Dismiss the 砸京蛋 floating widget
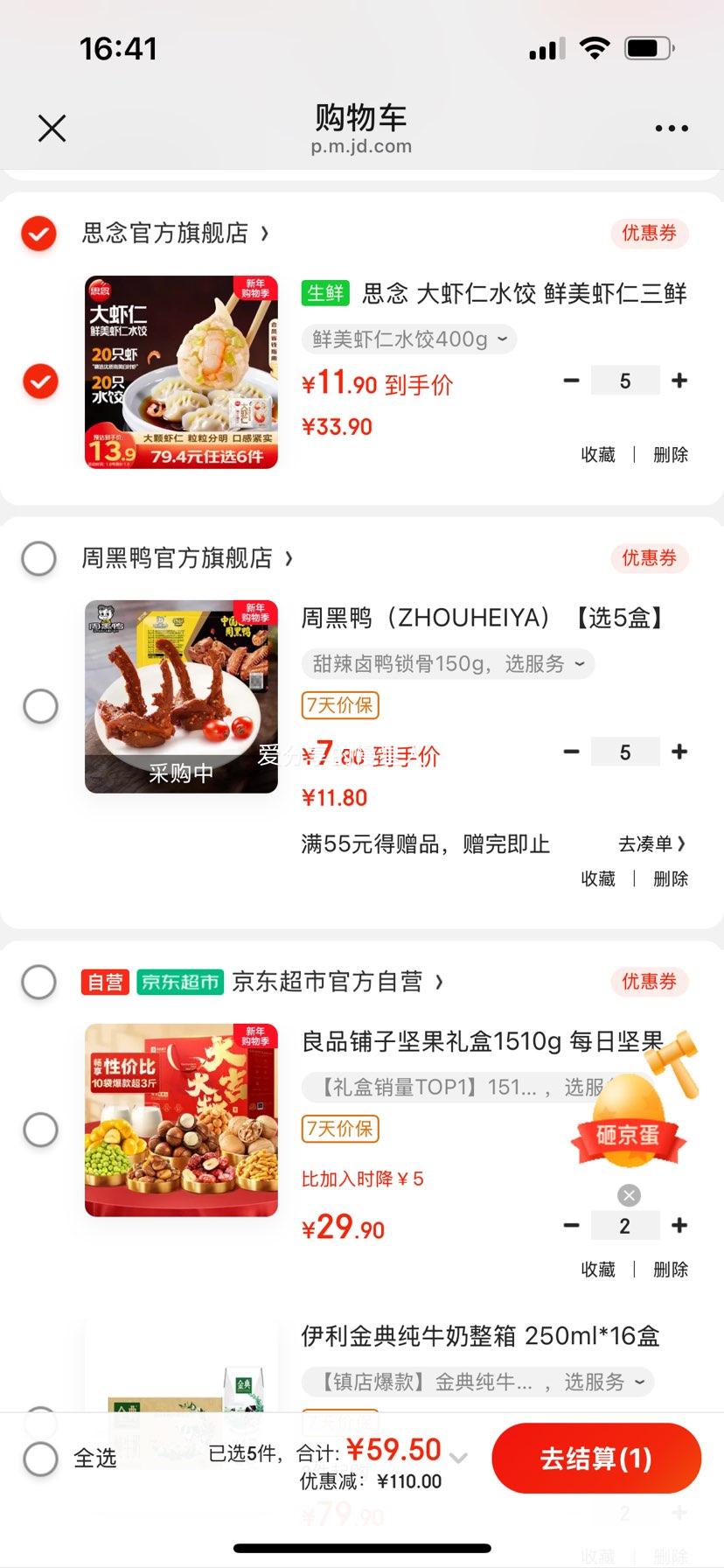Viewport: 724px width, 1568px height. click(628, 1195)
